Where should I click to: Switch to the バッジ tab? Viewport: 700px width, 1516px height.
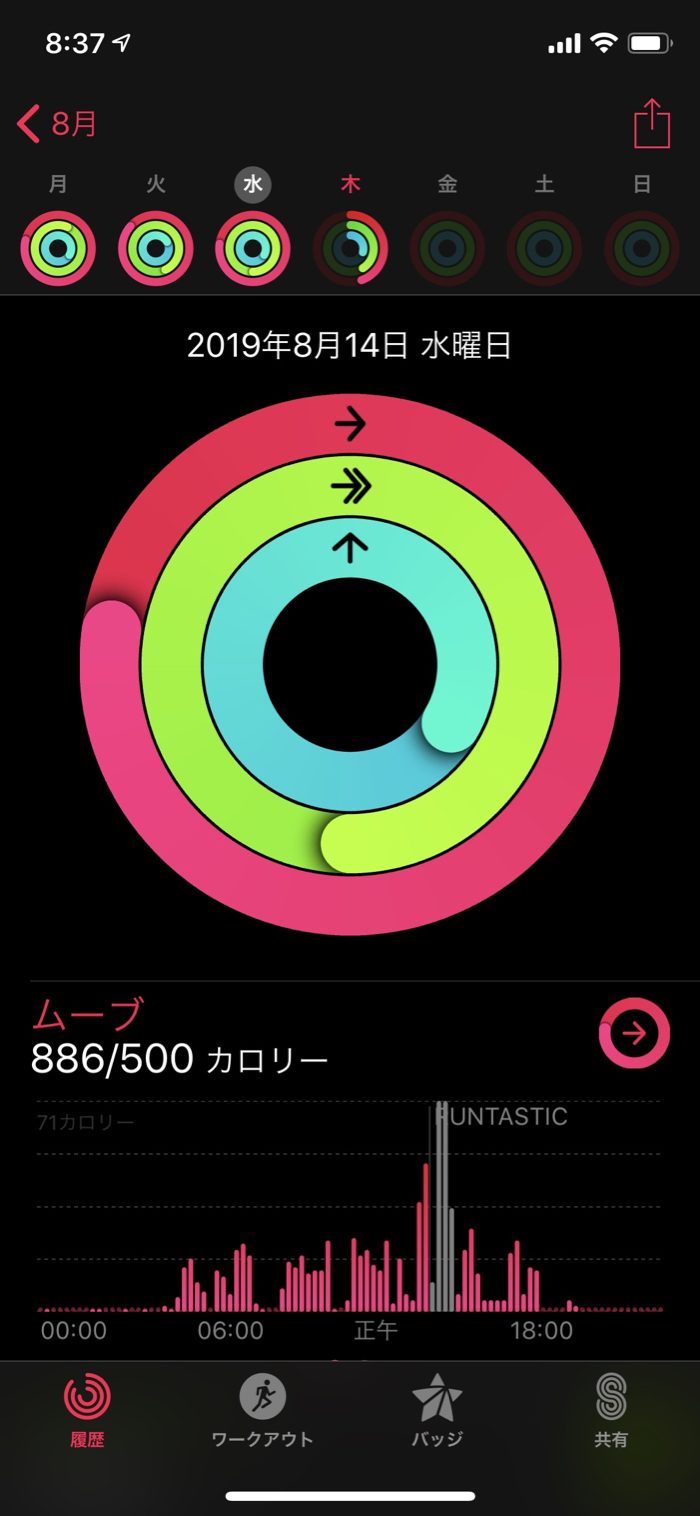pos(437,1410)
